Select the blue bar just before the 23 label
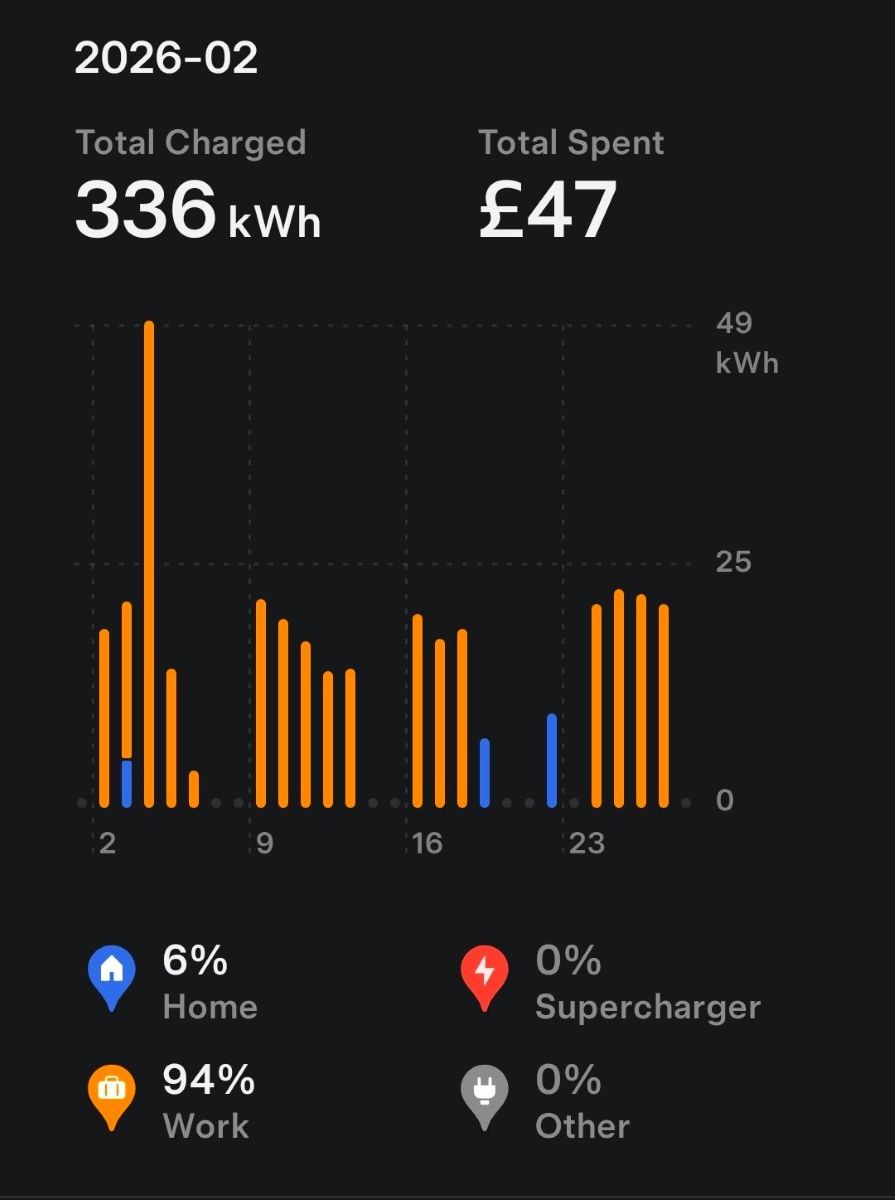The width and height of the screenshot is (895, 1200). click(552, 761)
